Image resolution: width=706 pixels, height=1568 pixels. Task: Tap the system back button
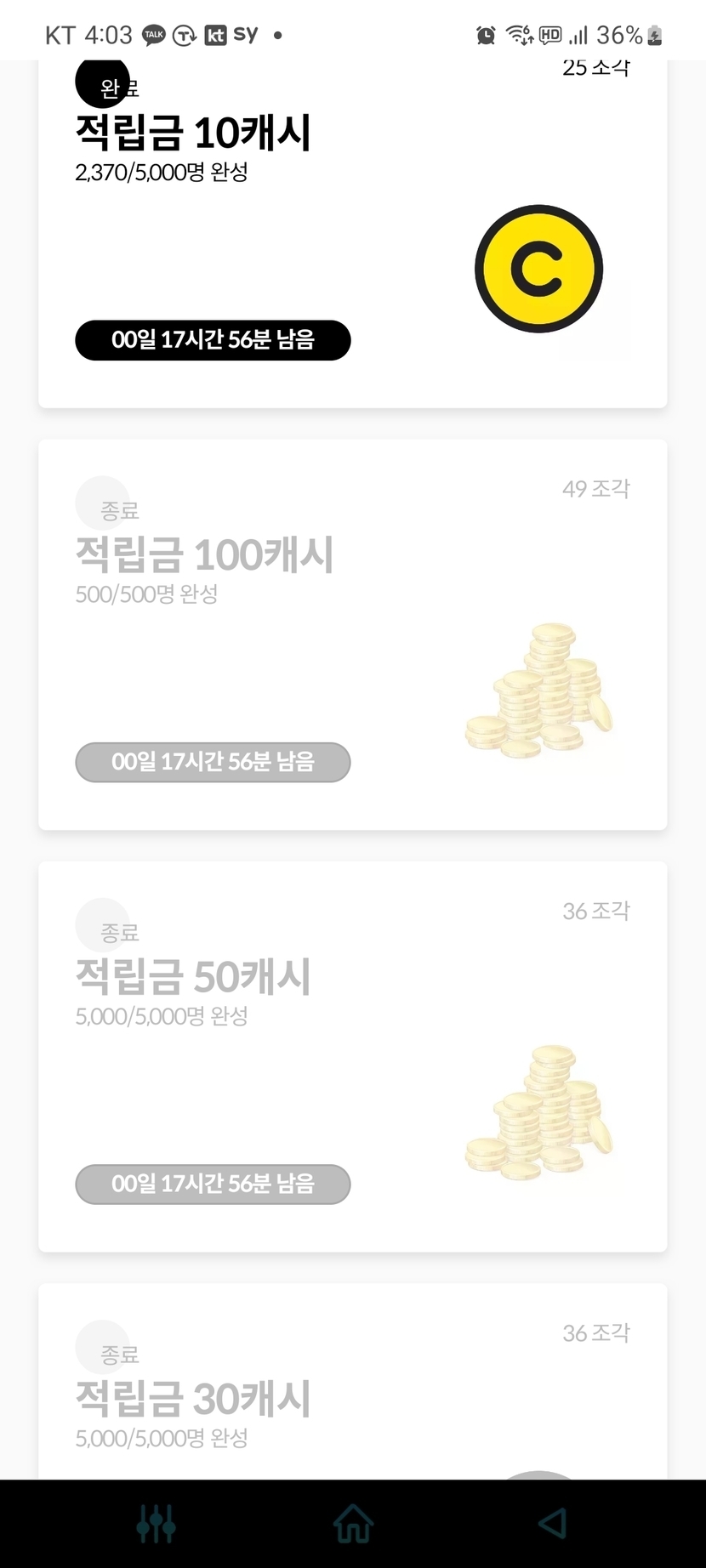tap(552, 1524)
